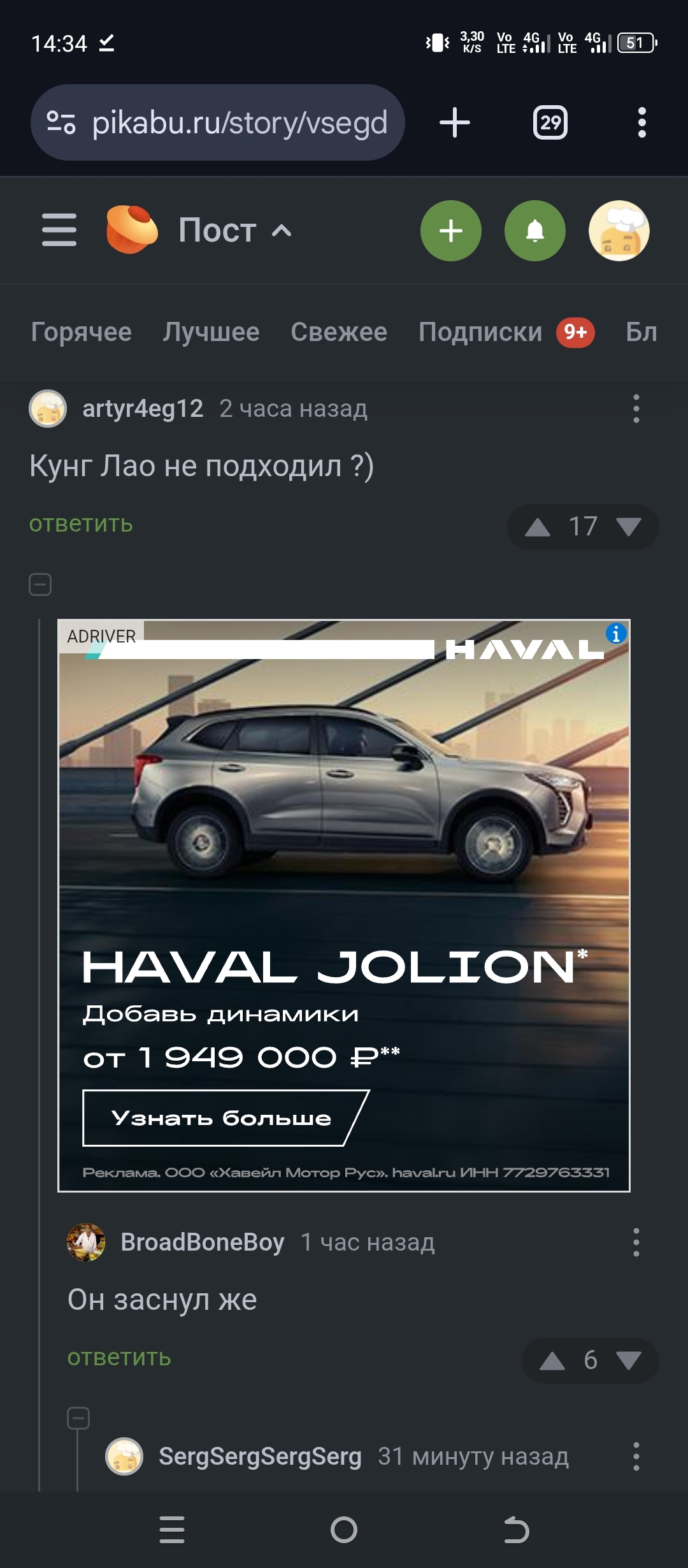This screenshot has width=688, height=1568.
Task: Switch to the Свежее tab
Action: click(x=339, y=332)
